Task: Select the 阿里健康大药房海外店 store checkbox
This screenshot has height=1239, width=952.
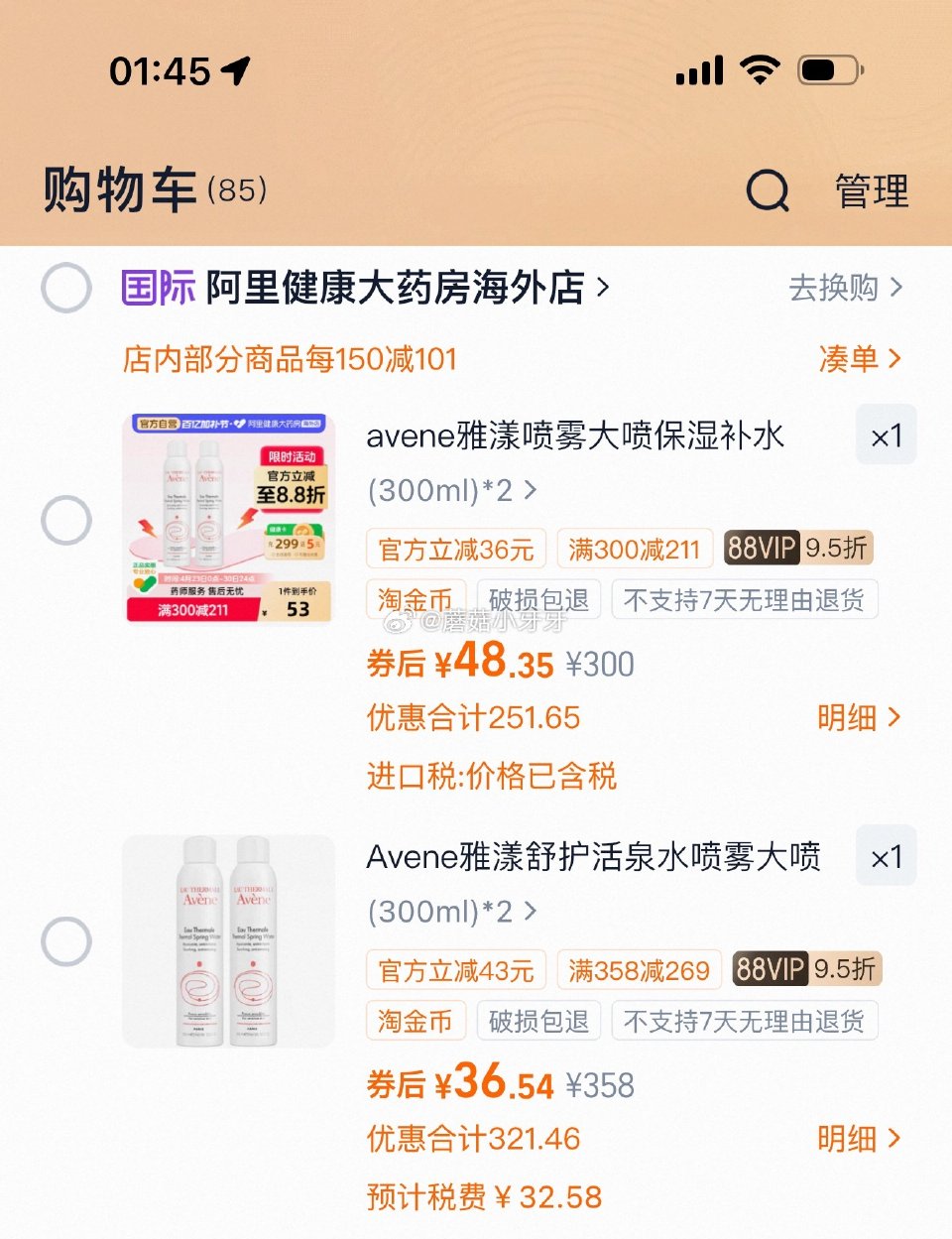Action: coord(65,287)
